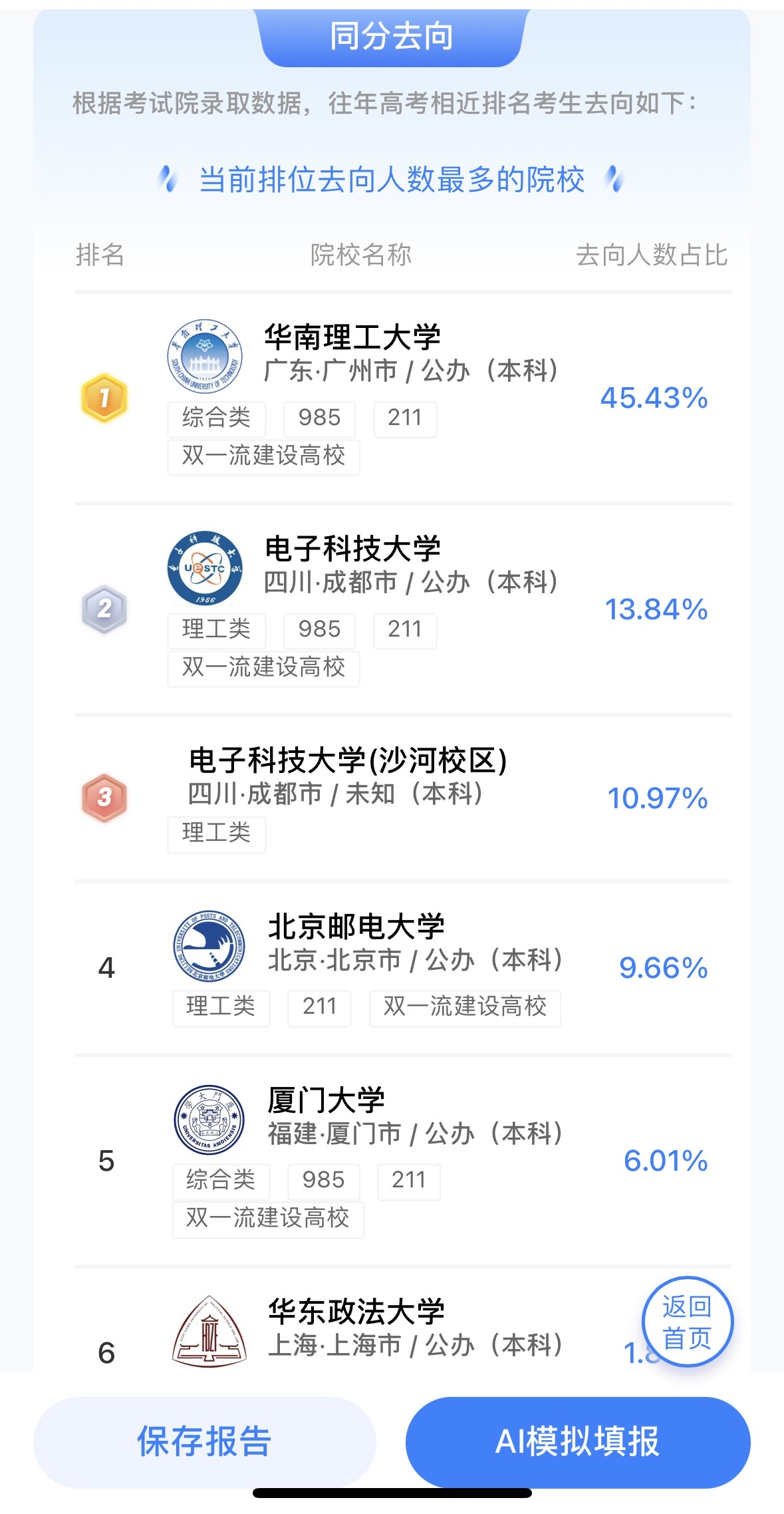Start AI模拟填报

pyautogui.click(x=577, y=1441)
